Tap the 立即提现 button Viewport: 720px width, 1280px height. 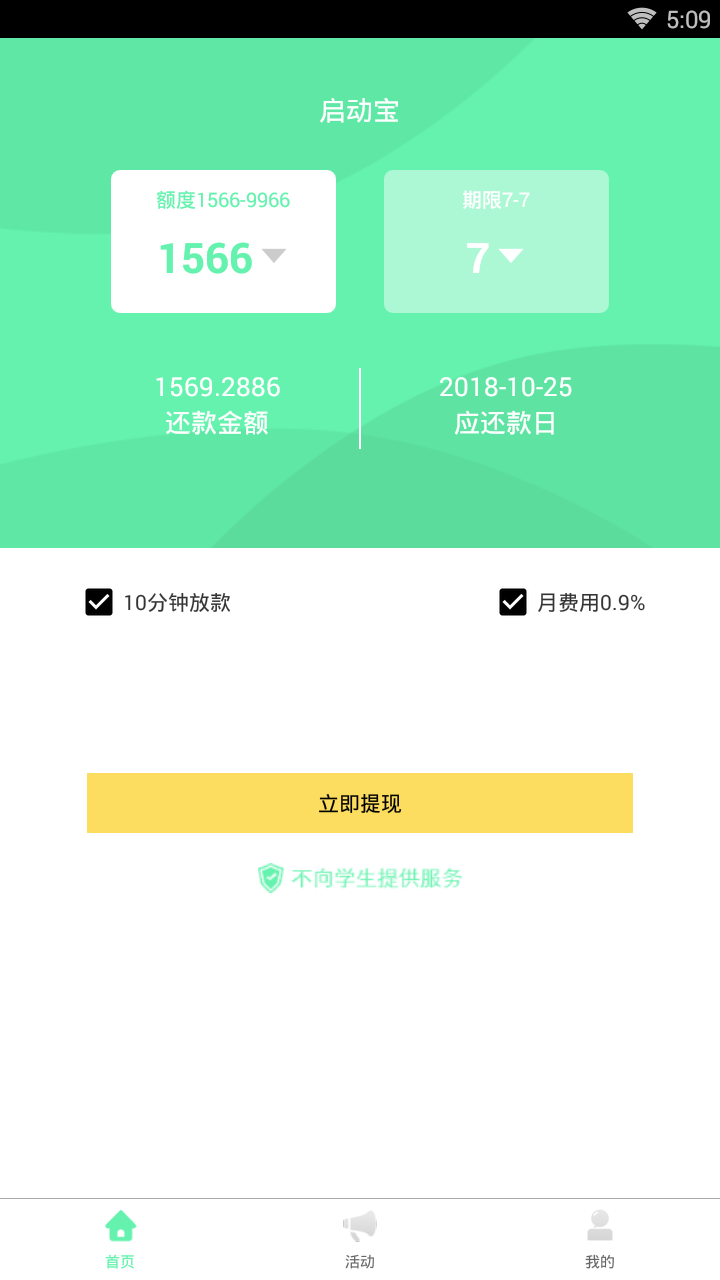tap(360, 803)
